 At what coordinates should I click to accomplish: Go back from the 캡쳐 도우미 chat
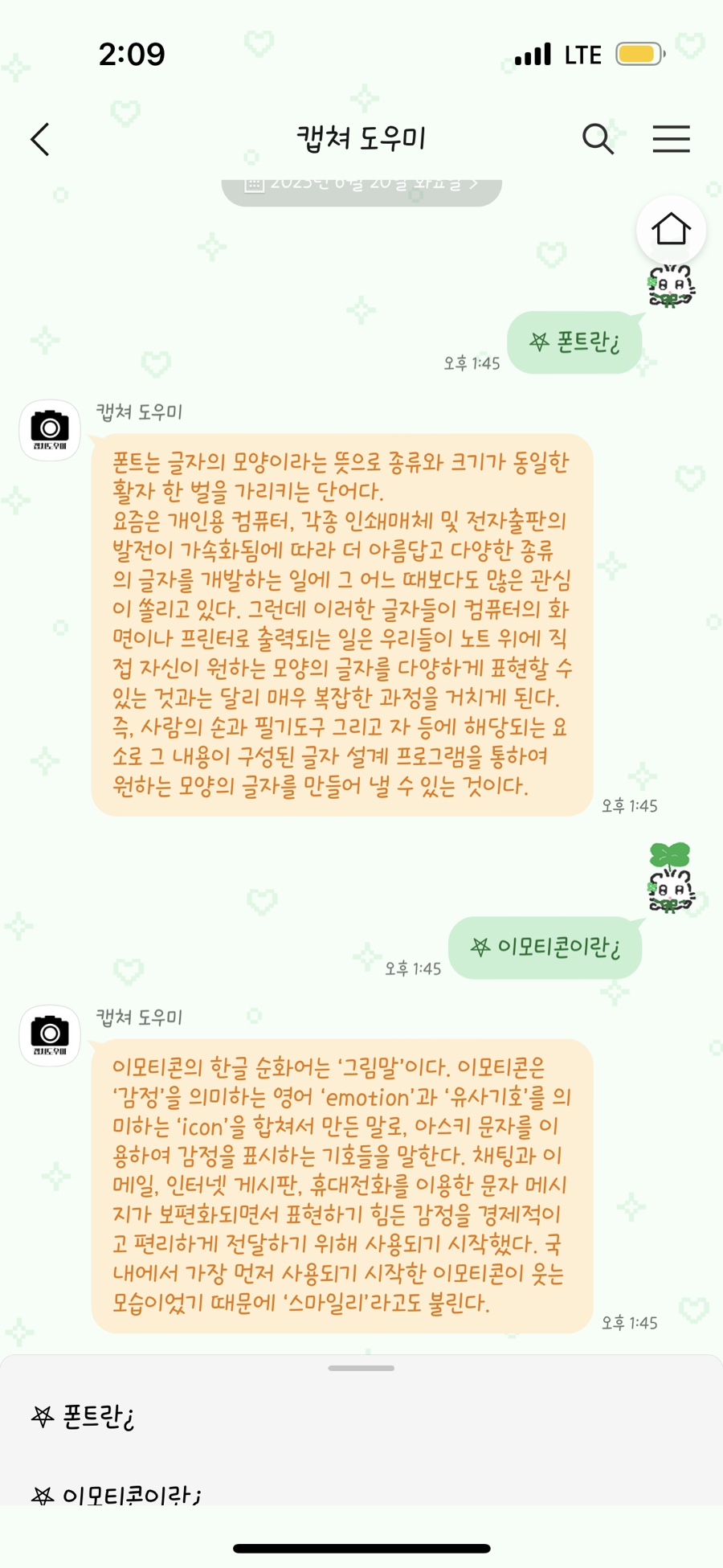(40, 139)
